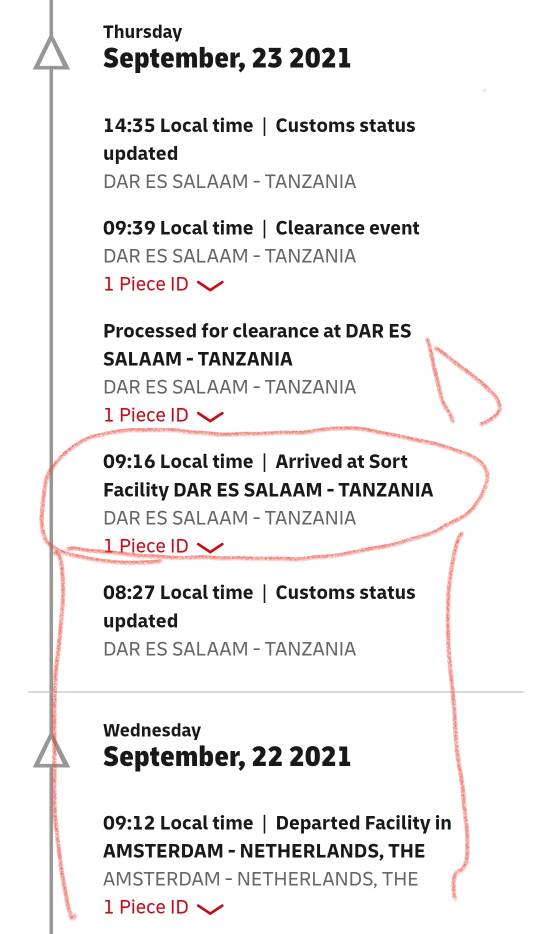This screenshot has width=540, height=934.
Task: Expand Piece ID under Clearance event
Action: click(163, 284)
